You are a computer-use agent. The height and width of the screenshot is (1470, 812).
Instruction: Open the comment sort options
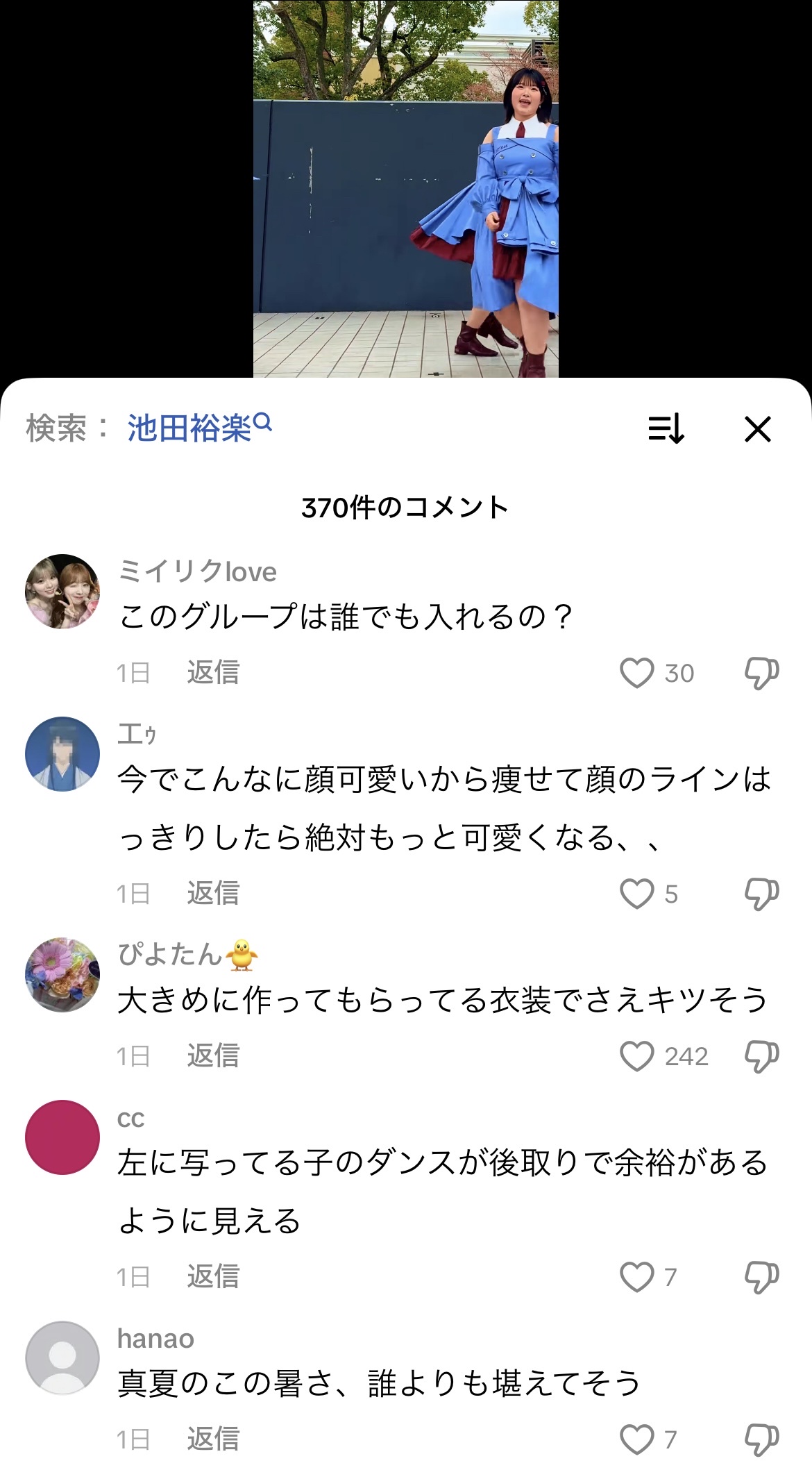click(x=666, y=429)
